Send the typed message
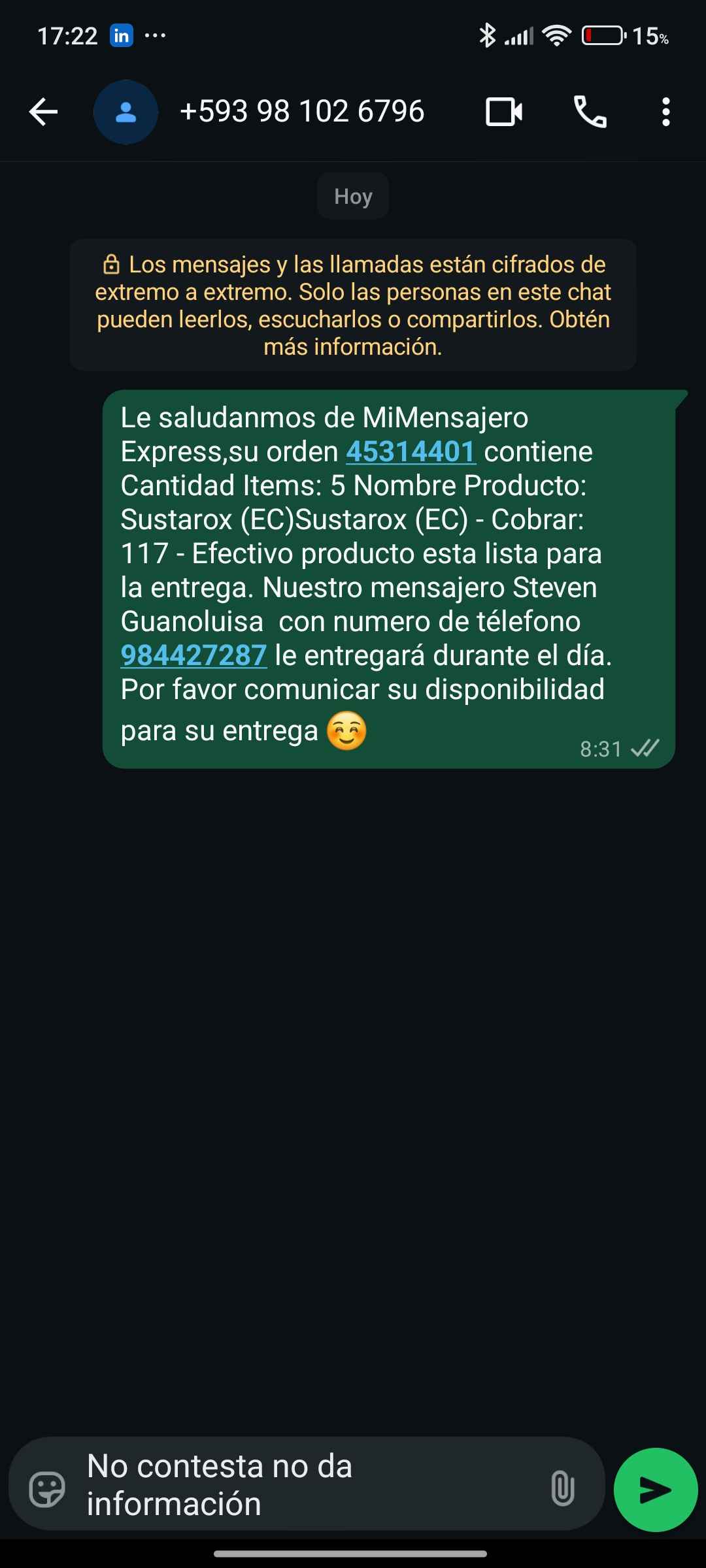 pos(655,1489)
